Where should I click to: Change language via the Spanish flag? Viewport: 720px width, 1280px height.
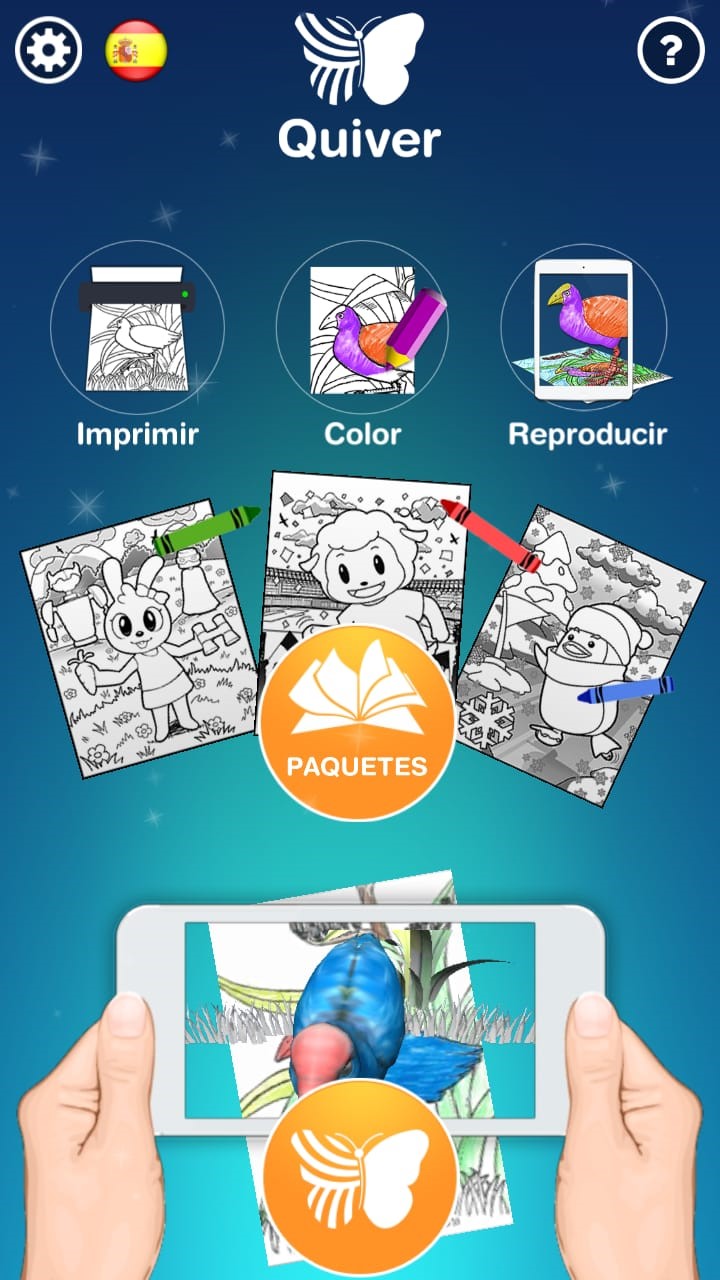[x=136, y=50]
